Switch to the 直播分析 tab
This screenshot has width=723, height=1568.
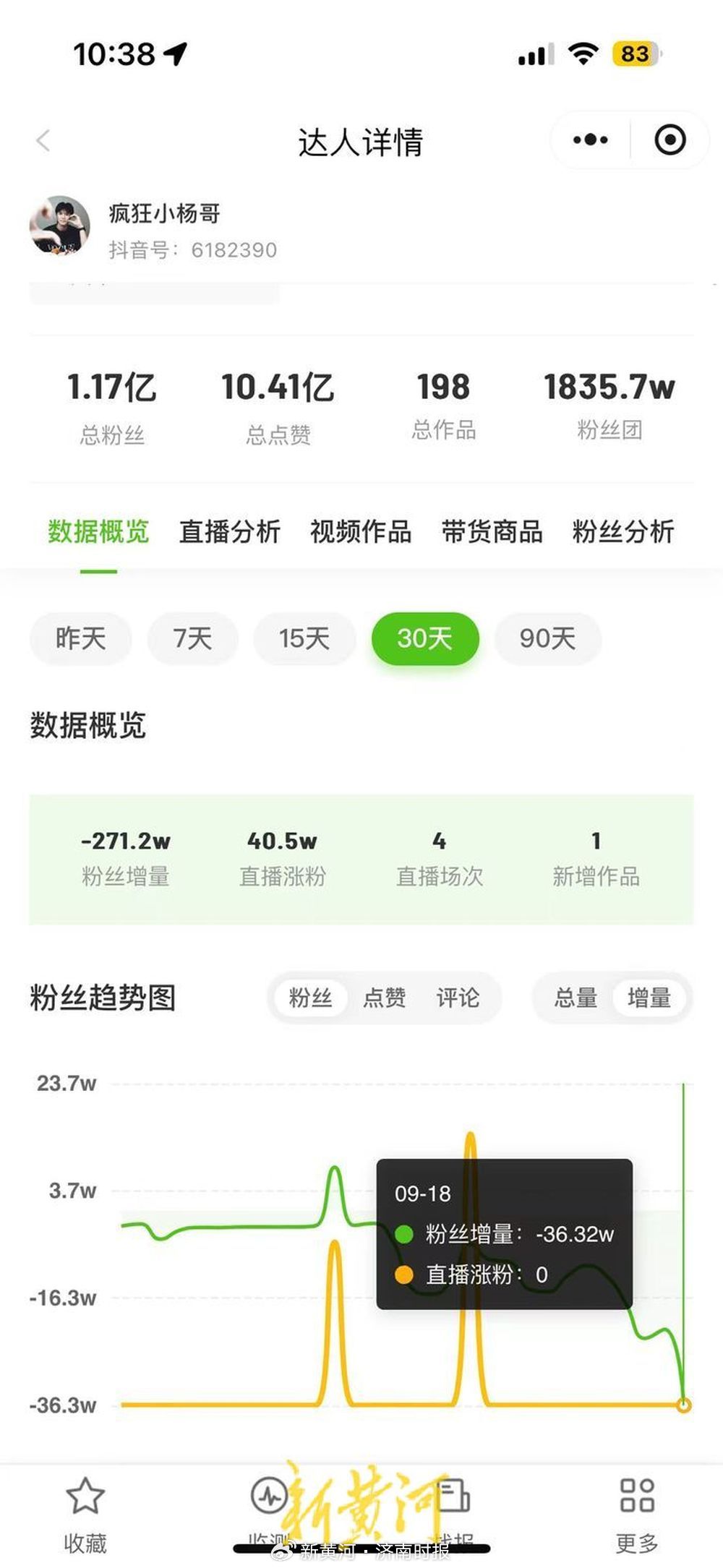[229, 532]
